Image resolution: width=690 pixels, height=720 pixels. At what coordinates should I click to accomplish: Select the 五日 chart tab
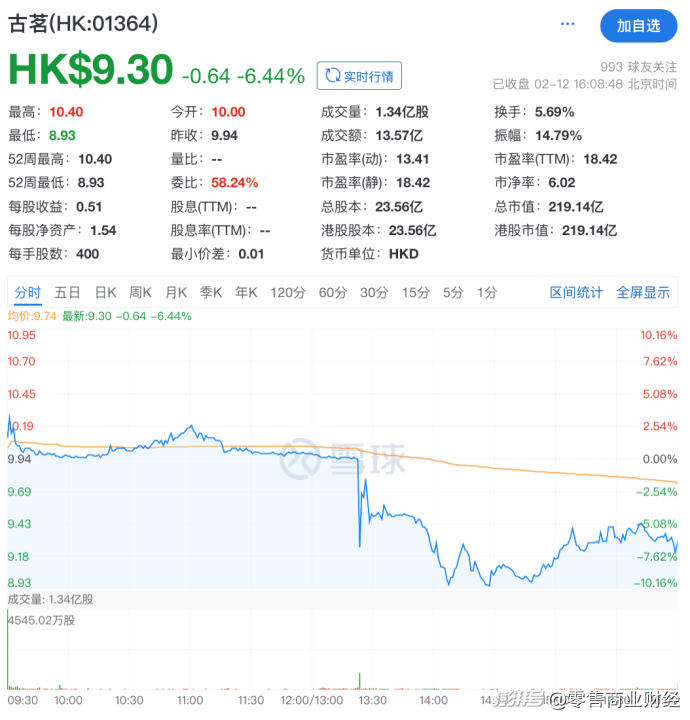67,292
